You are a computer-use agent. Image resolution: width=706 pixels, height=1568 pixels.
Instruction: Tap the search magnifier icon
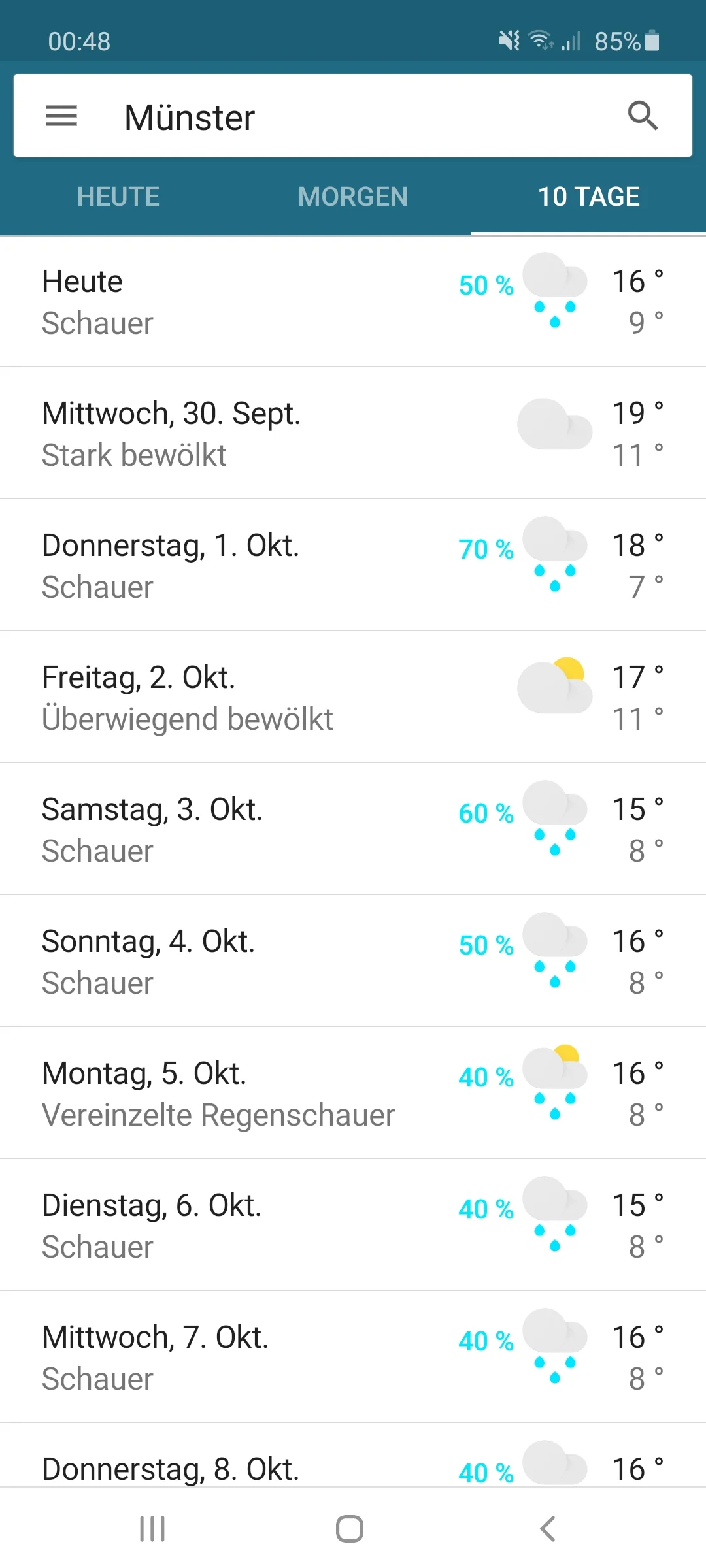point(643,116)
